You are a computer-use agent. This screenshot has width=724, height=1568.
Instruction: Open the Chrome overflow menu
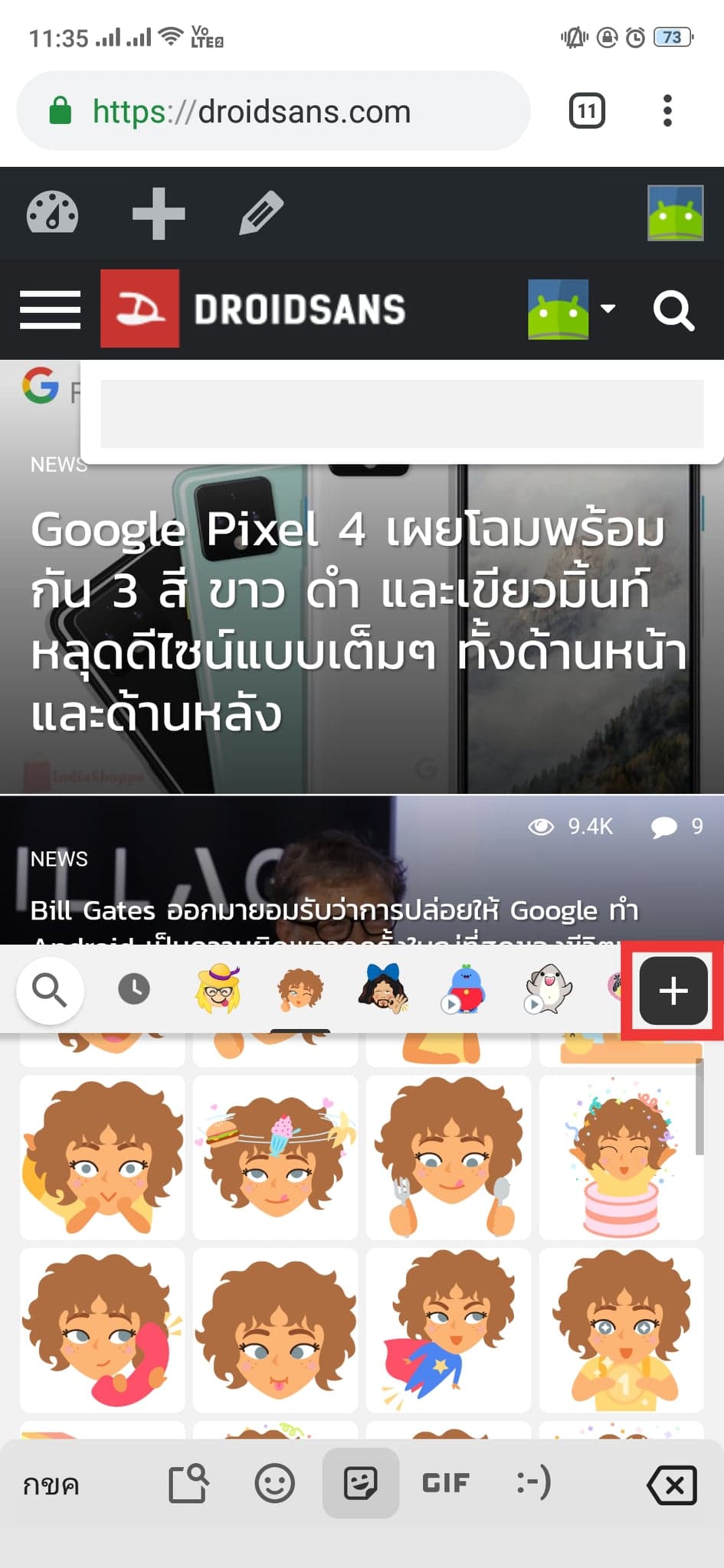(667, 111)
